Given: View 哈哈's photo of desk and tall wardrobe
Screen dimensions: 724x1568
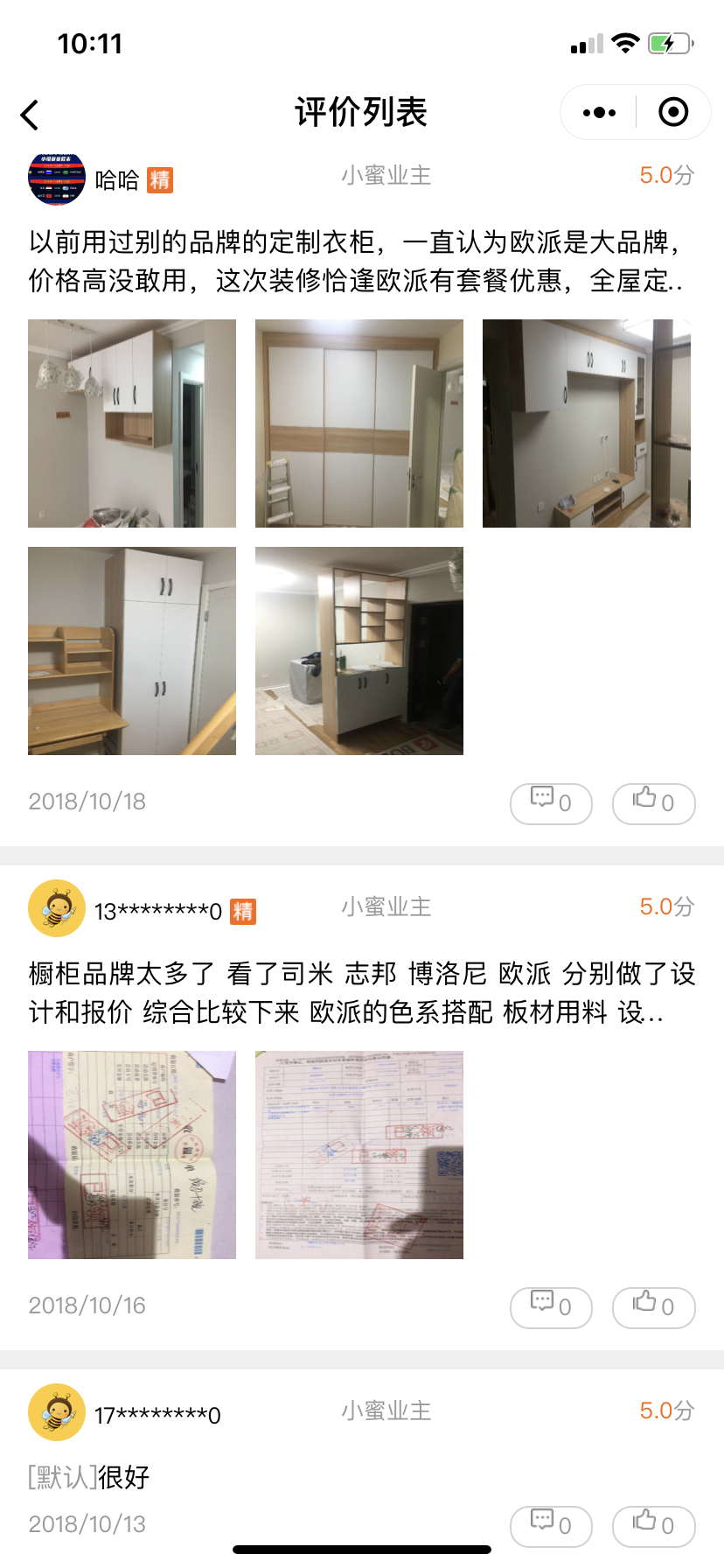Looking at the screenshot, I should click(x=132, y=651).
